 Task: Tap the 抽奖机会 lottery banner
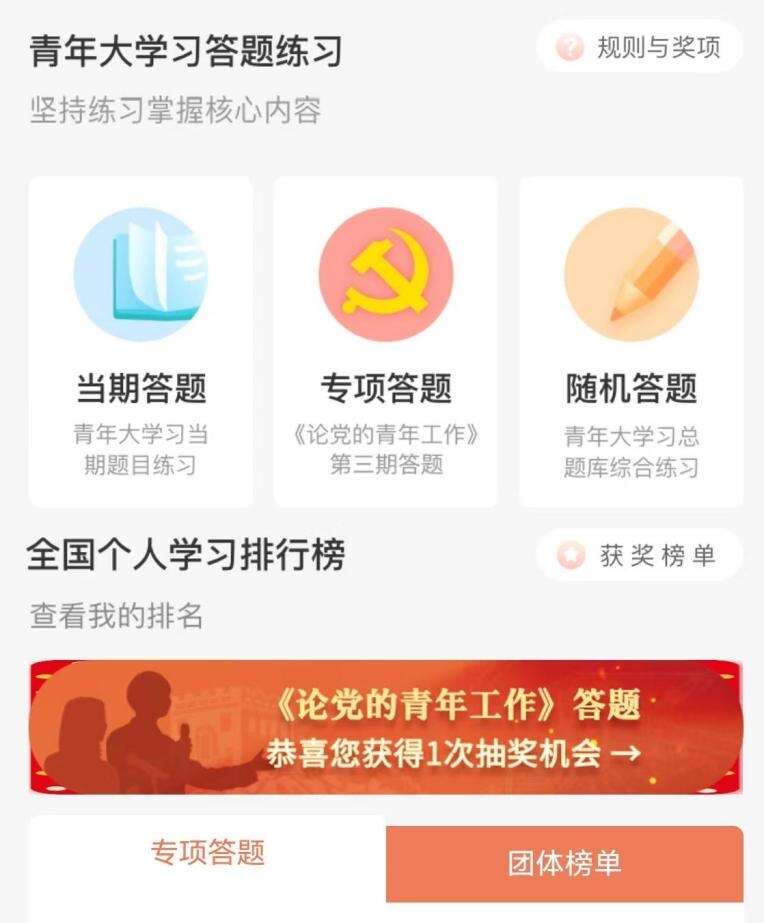(x=386, y=727)
